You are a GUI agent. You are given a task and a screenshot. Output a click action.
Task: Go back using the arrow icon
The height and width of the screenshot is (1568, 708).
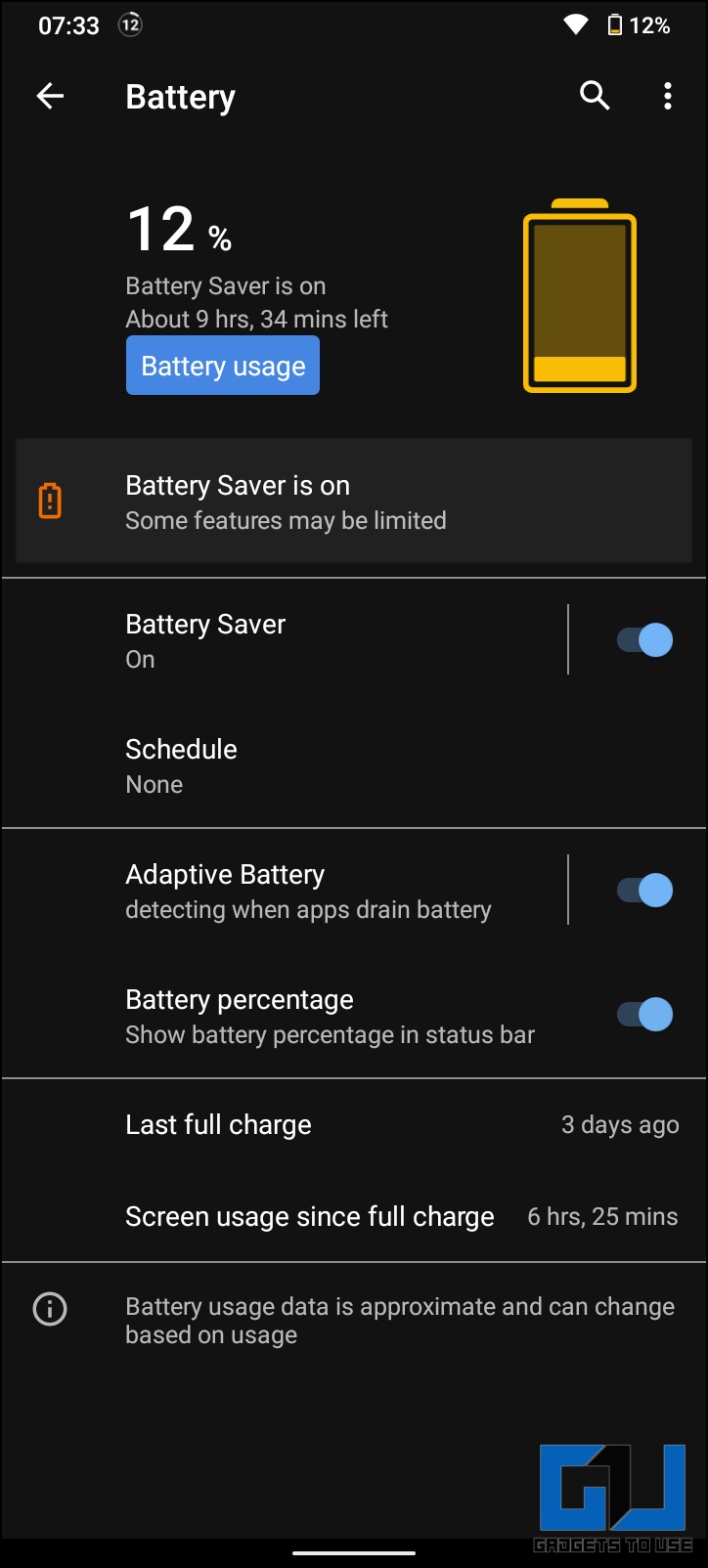click(50, 96)
